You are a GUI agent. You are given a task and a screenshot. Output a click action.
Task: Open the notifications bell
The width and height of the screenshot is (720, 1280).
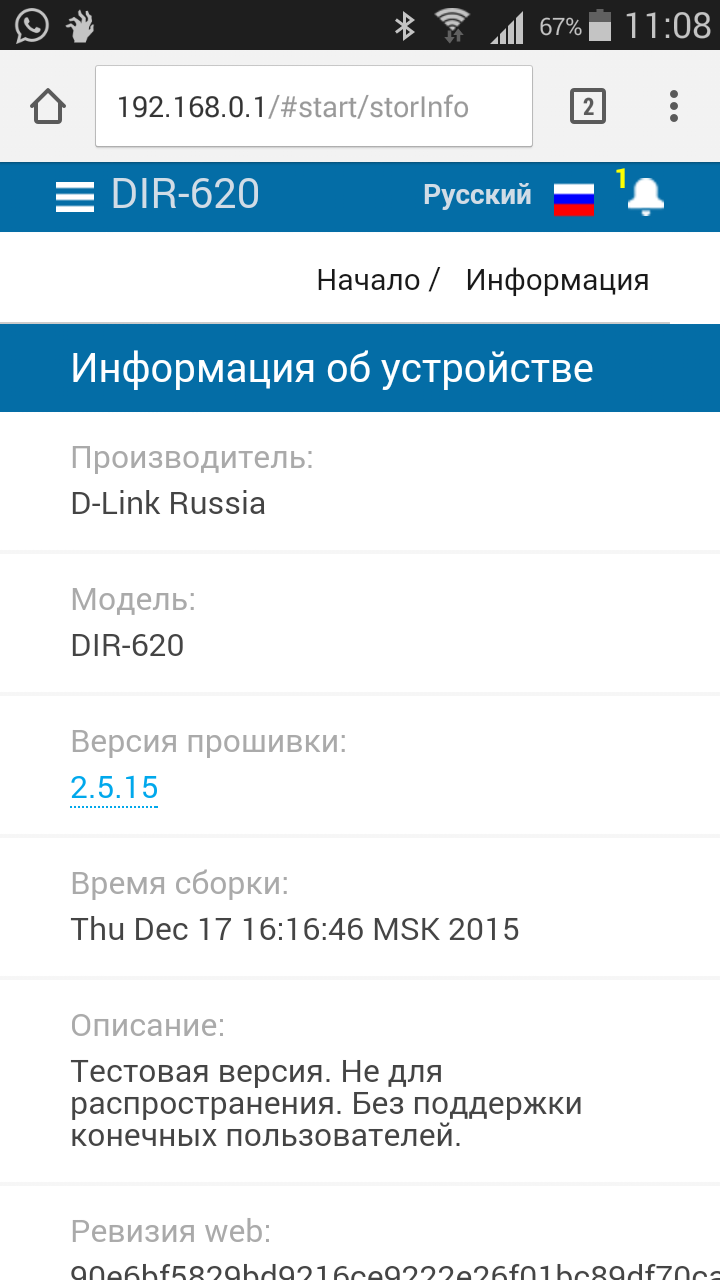(x=645, y=196)
